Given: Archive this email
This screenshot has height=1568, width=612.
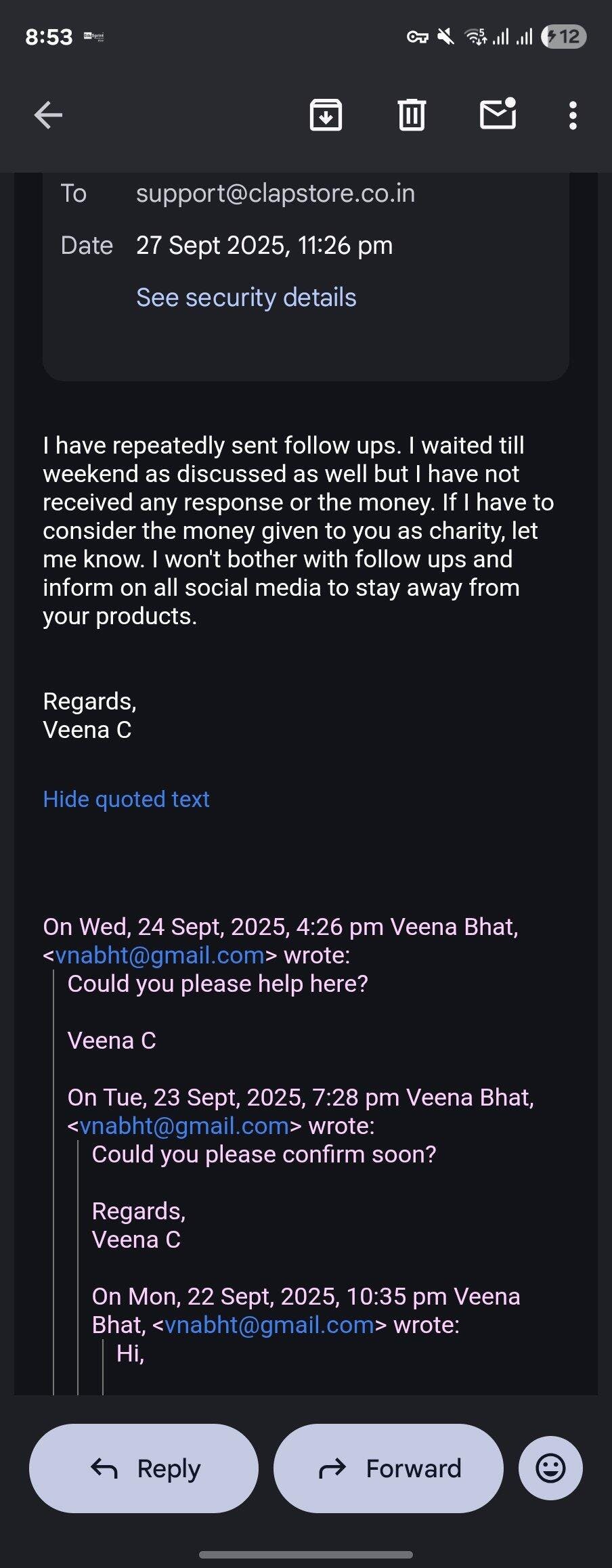Looking at the screenshot, I should (326, 115).
